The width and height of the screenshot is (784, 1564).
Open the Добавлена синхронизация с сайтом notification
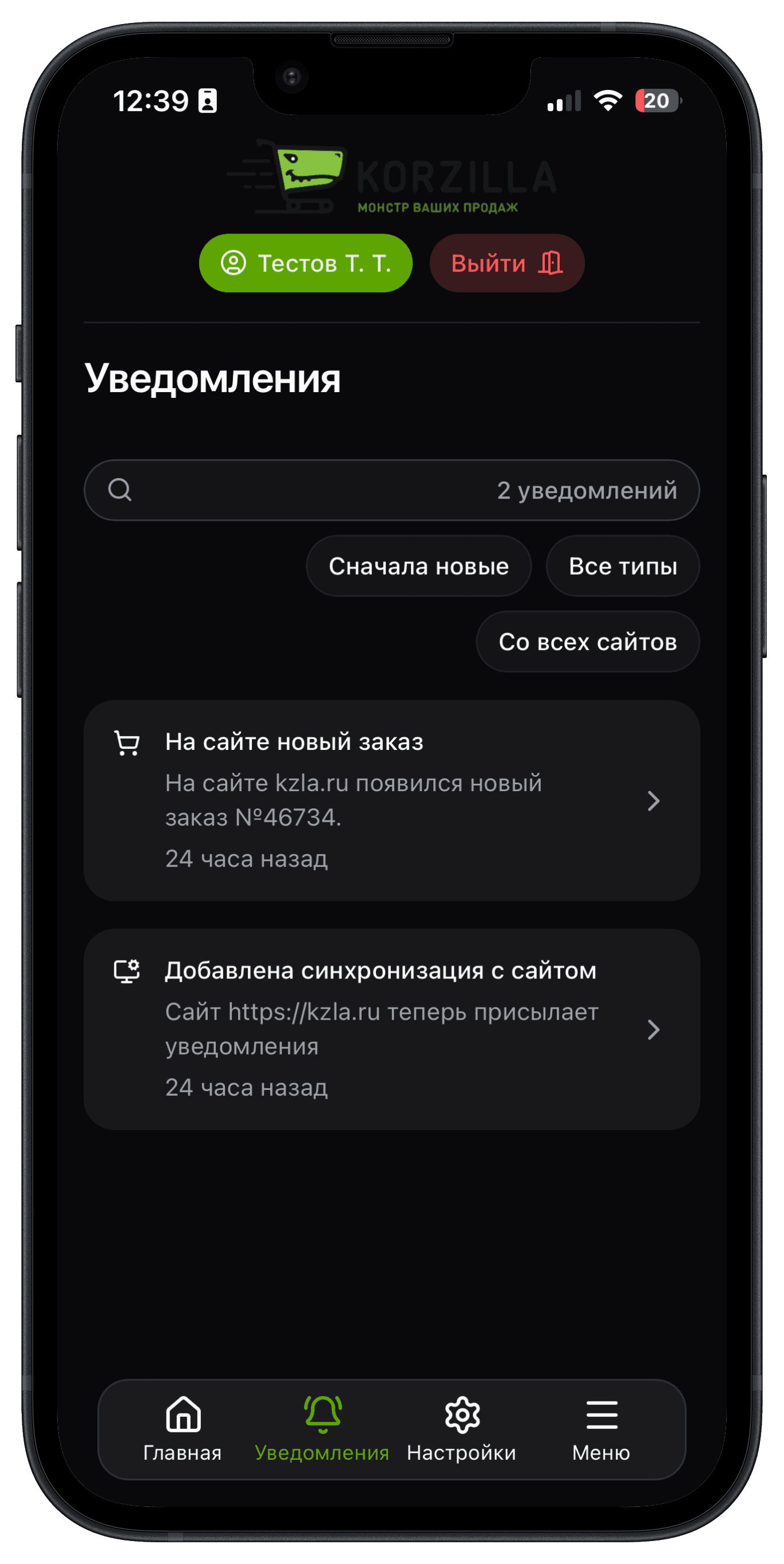click(x=391, y=1029)
